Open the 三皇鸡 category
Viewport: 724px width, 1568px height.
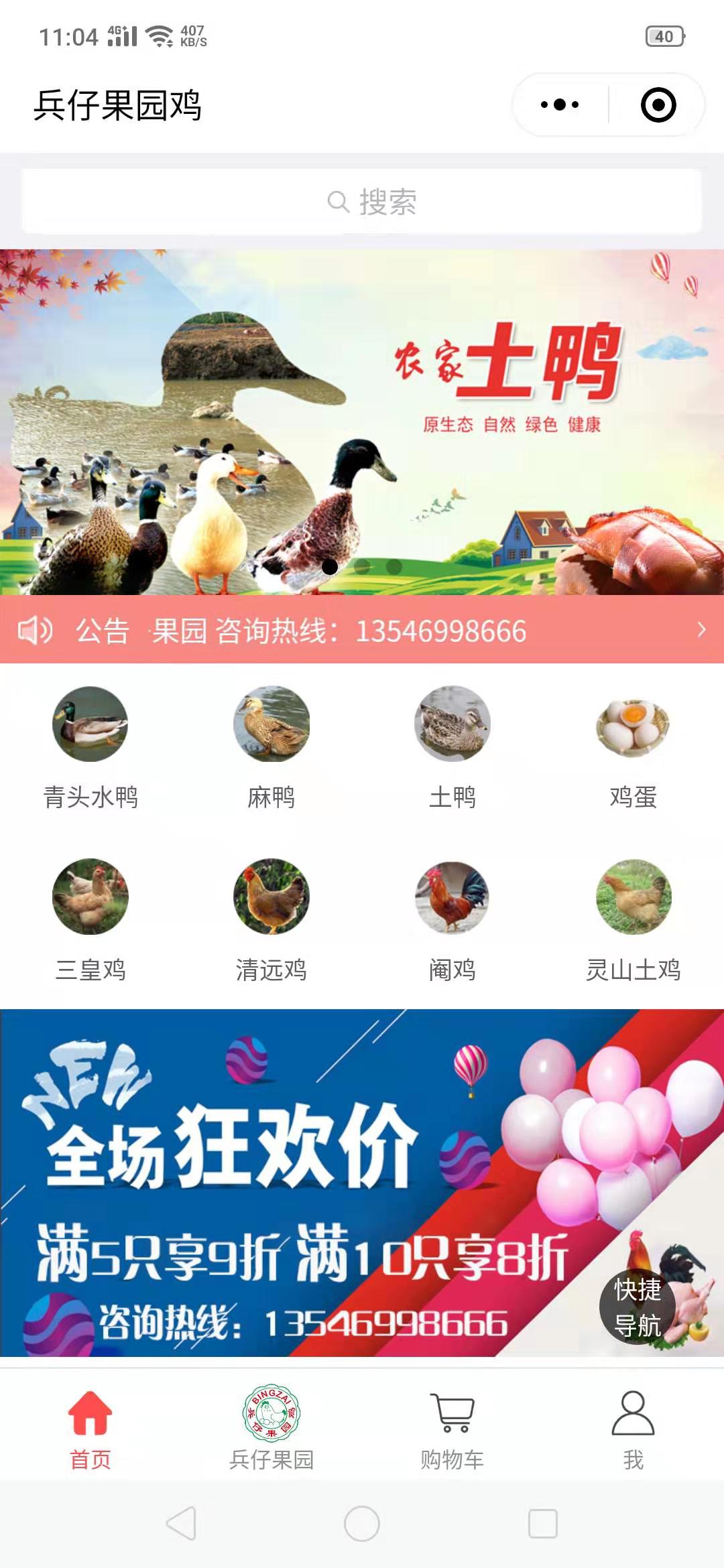pyautogui.click(x=90, y=919)
